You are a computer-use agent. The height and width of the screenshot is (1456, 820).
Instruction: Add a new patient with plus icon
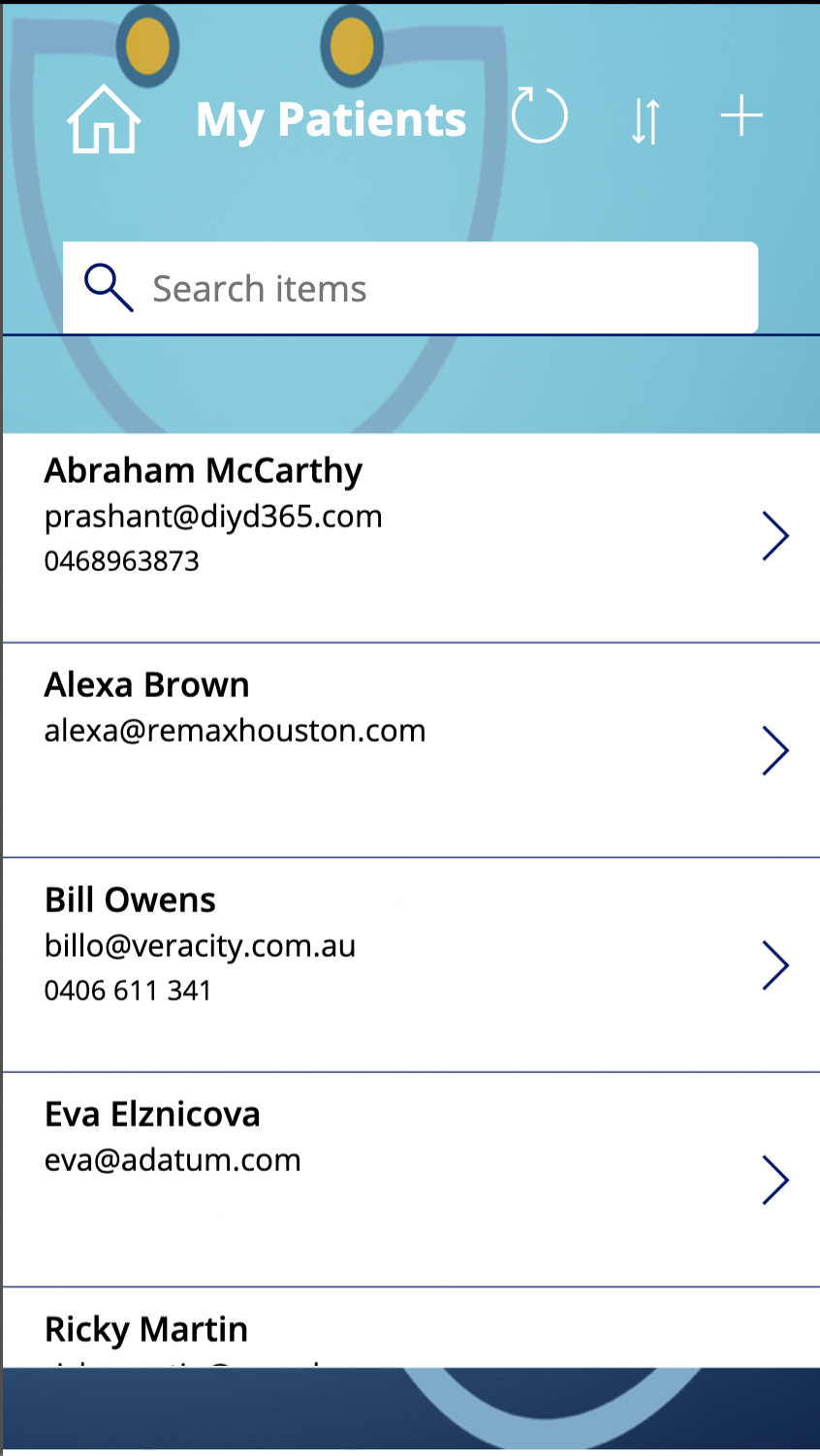(741, 116)
